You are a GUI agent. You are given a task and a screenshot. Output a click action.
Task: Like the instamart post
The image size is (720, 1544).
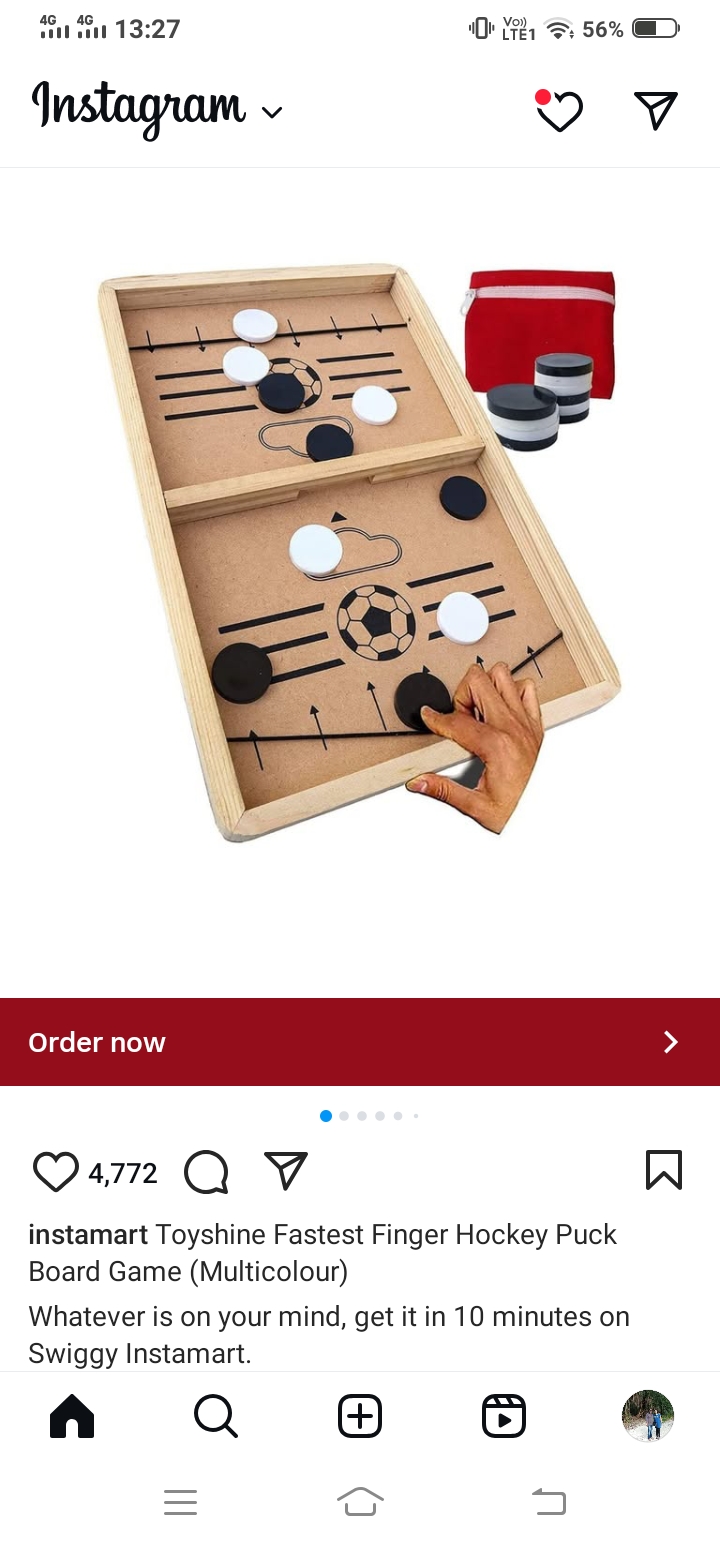click(56, 1172)
